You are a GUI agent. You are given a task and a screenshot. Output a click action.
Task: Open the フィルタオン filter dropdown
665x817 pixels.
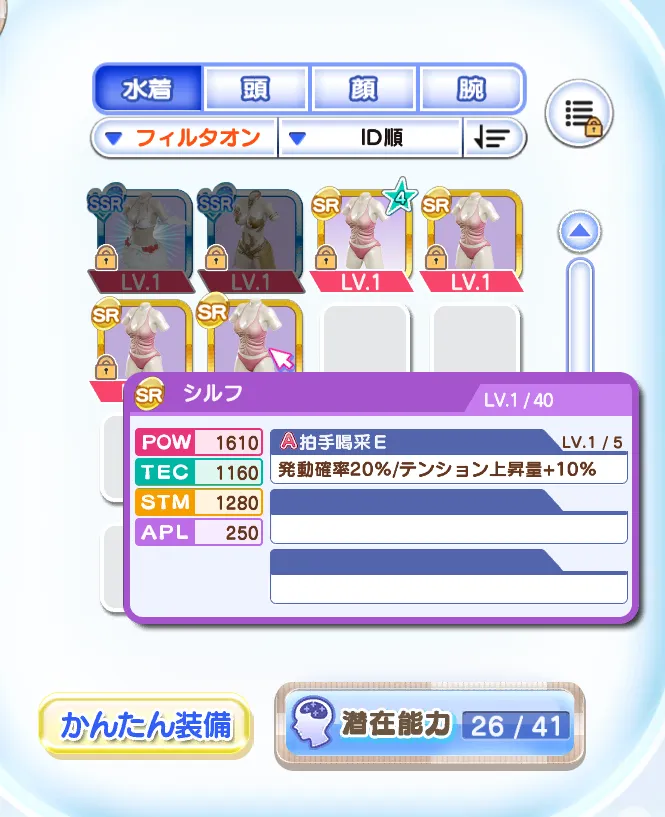point(184,138)
